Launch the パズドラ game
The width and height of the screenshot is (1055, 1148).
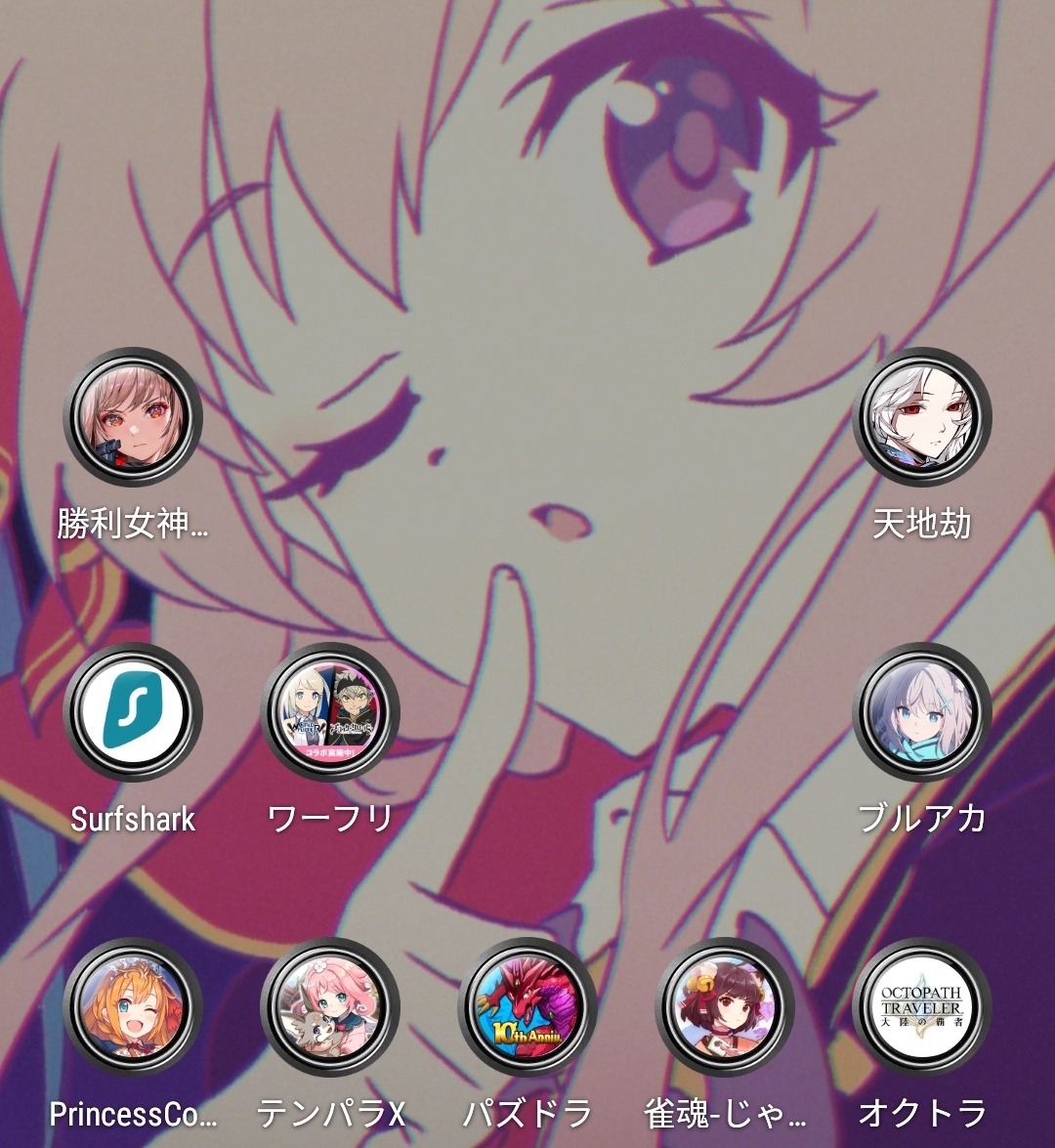point(527,1007)
